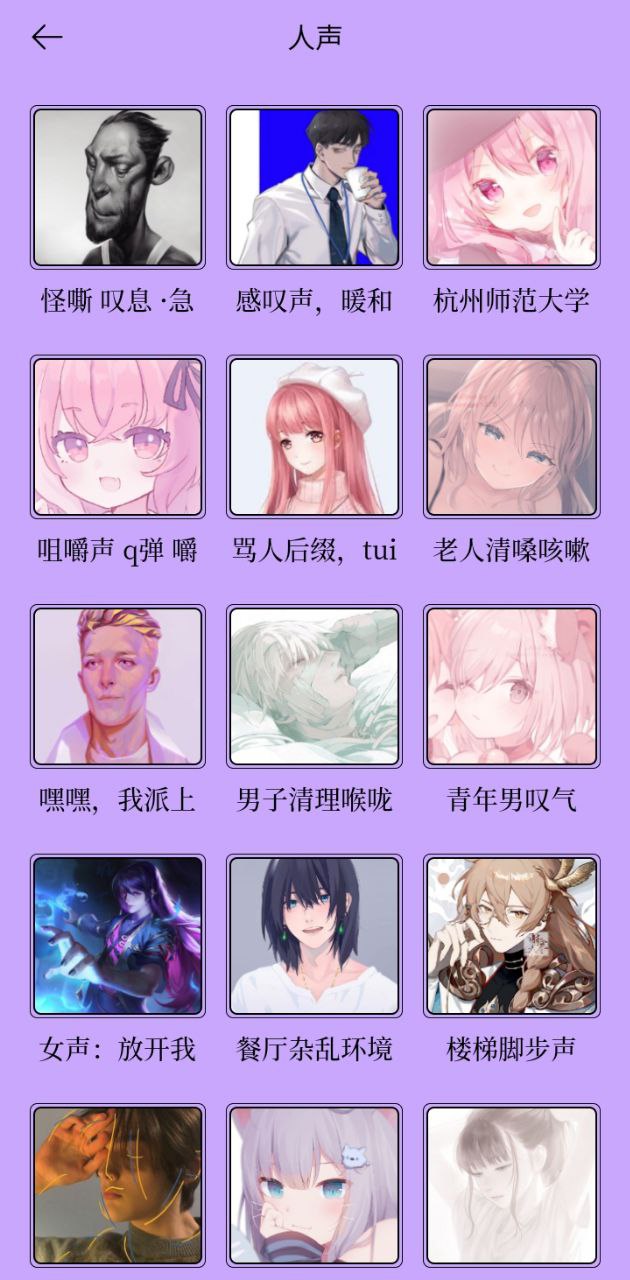Select the 感叹声，暖和 voice tile
The width and height of the screenshot is (630, 1280).
tap(314, 187)
